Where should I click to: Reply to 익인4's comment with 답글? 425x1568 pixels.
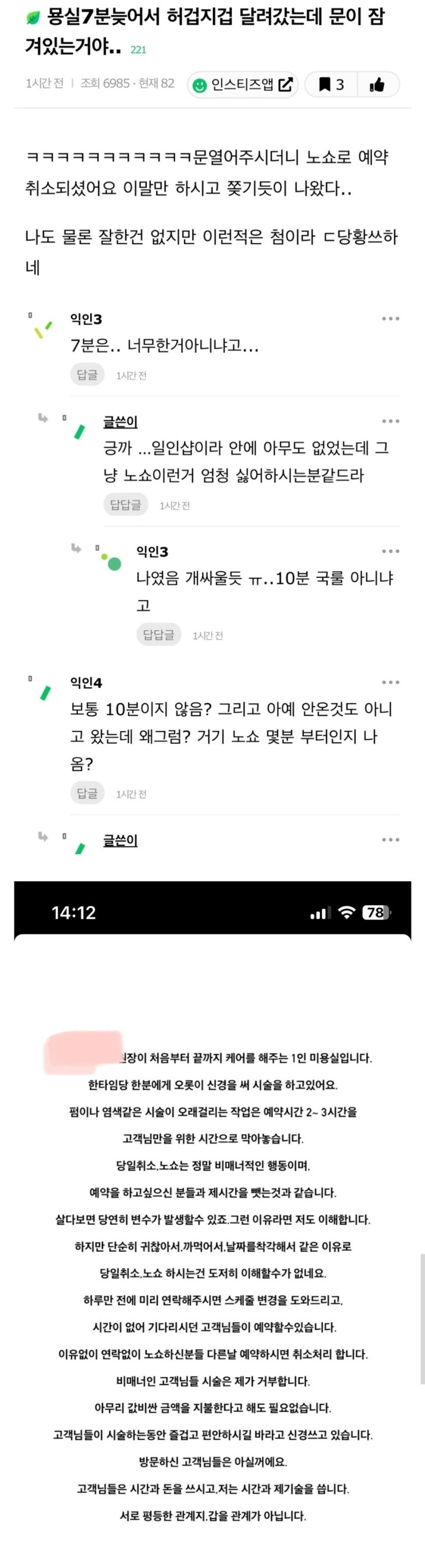click(x=87, y=793)
